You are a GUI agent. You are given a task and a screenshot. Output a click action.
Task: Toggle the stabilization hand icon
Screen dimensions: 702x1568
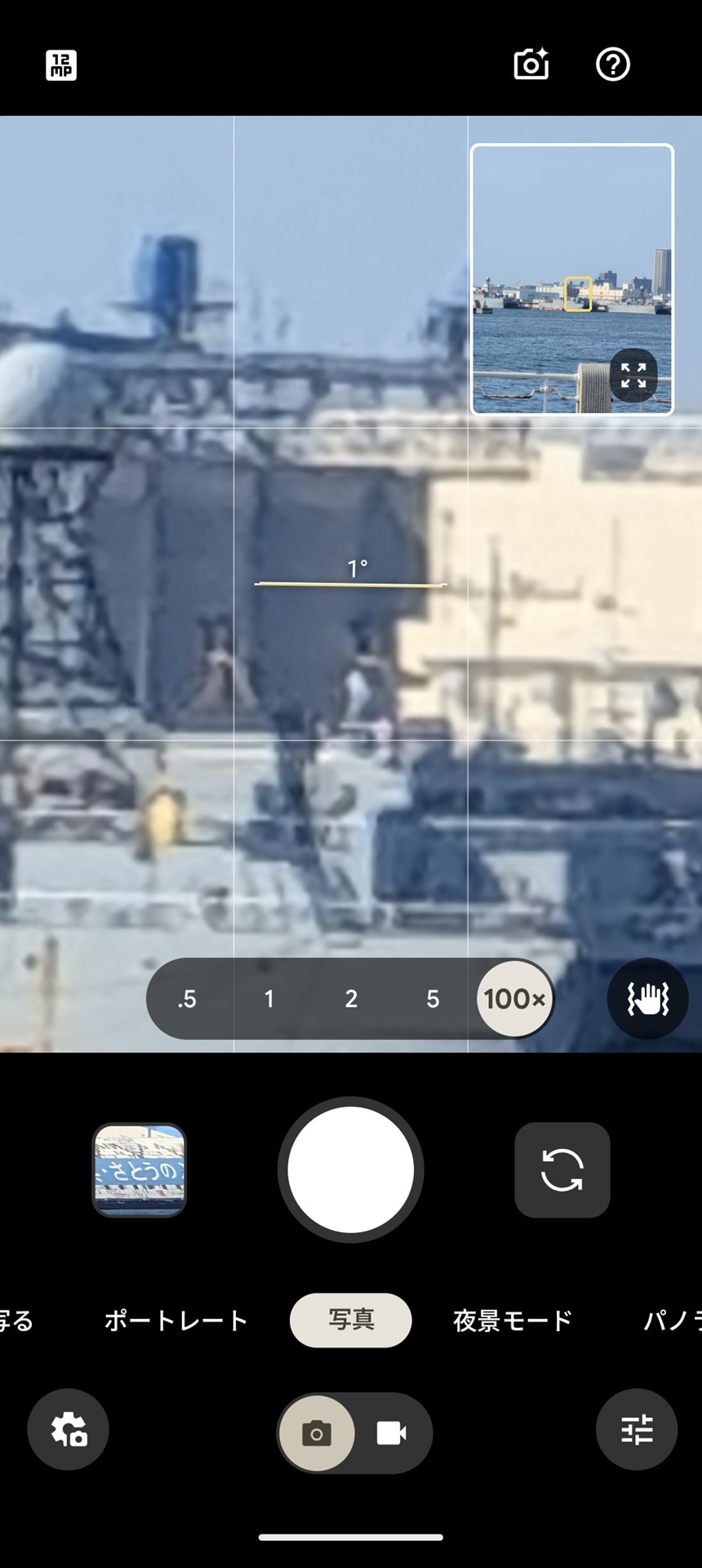click(x=647, y=999)
